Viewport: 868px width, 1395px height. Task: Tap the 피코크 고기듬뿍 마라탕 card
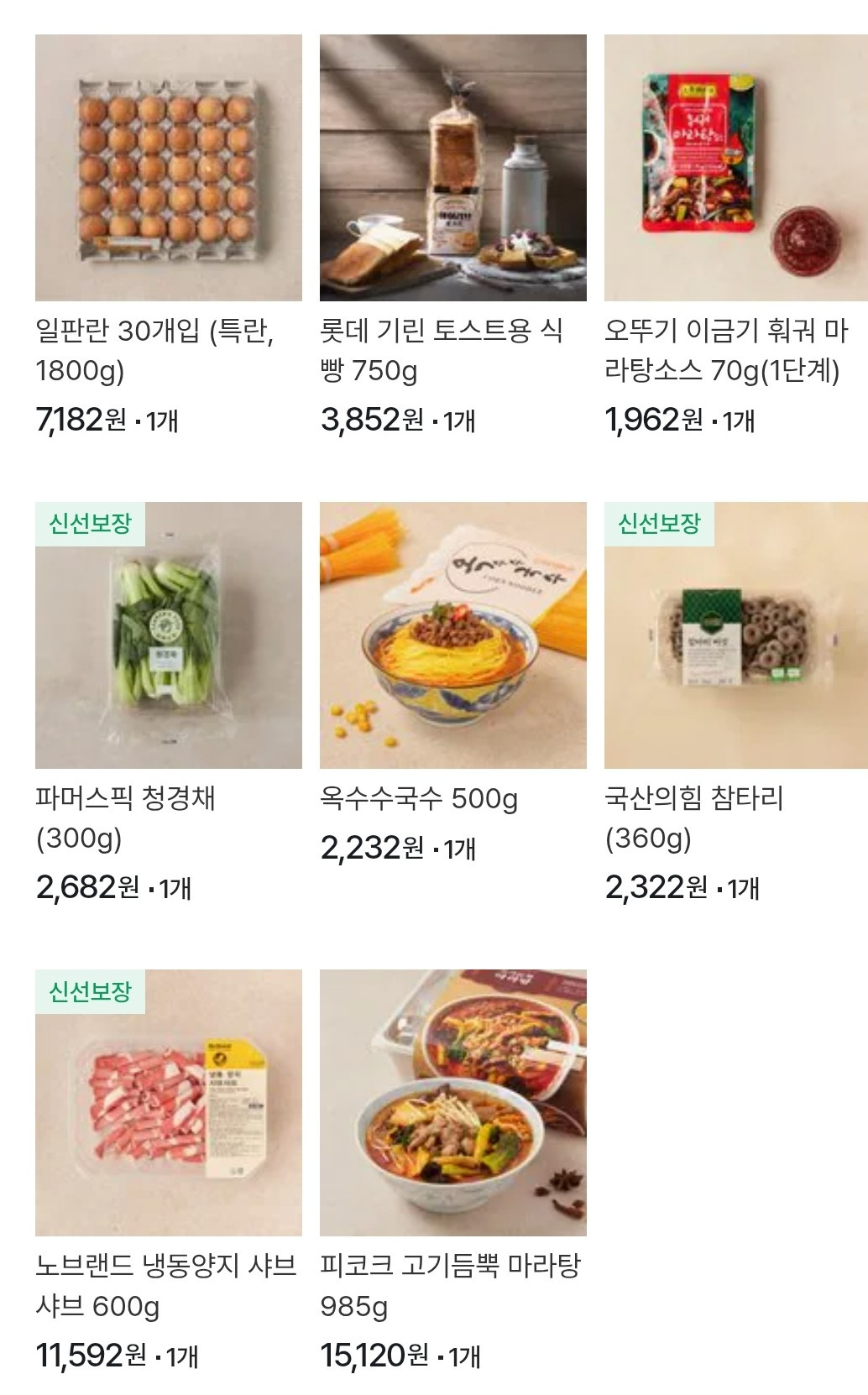[452, 1103]
